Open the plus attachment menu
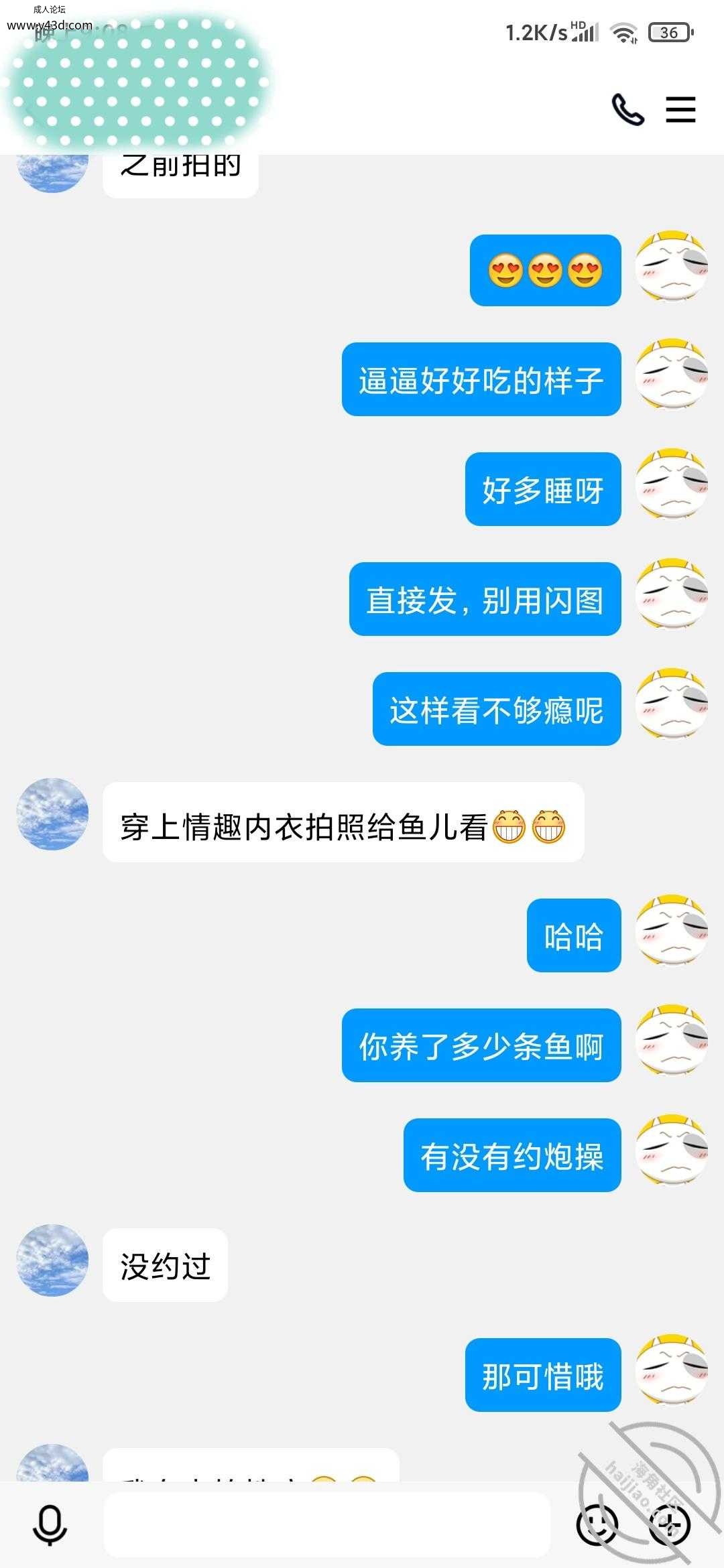The width and height of the screenshot is (724, 1568). click(669, 1525)
